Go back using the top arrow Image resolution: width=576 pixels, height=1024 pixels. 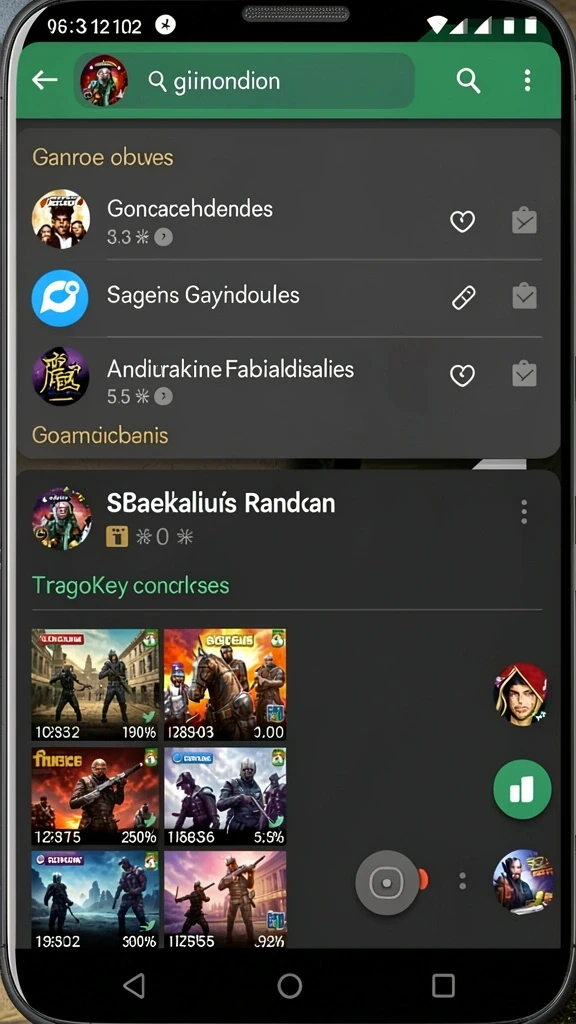(x=44, y=80)
